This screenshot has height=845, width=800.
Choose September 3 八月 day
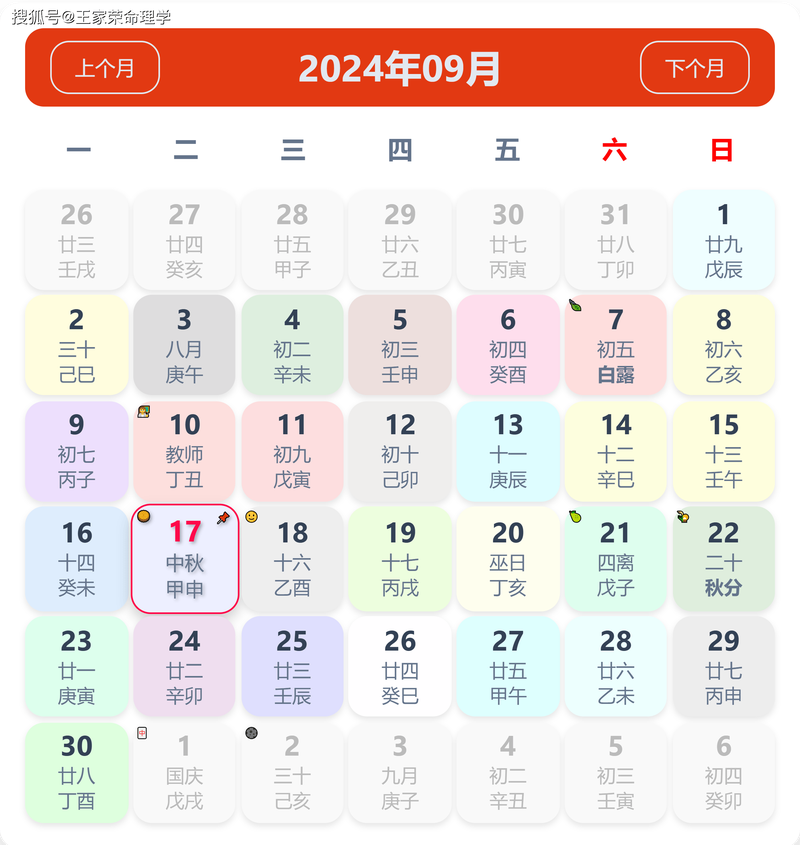(x=185, y=346)
